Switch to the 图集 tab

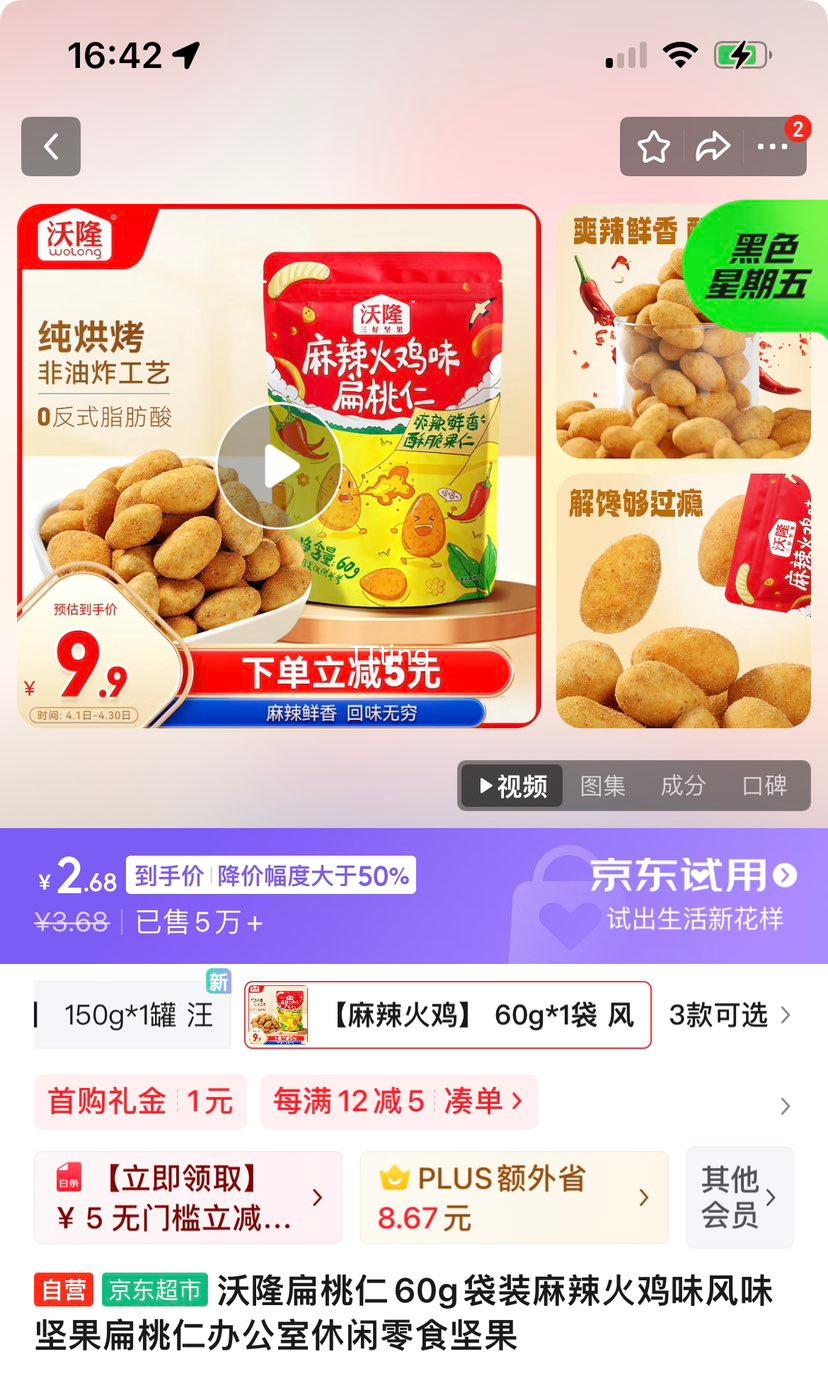pos(603,786)
